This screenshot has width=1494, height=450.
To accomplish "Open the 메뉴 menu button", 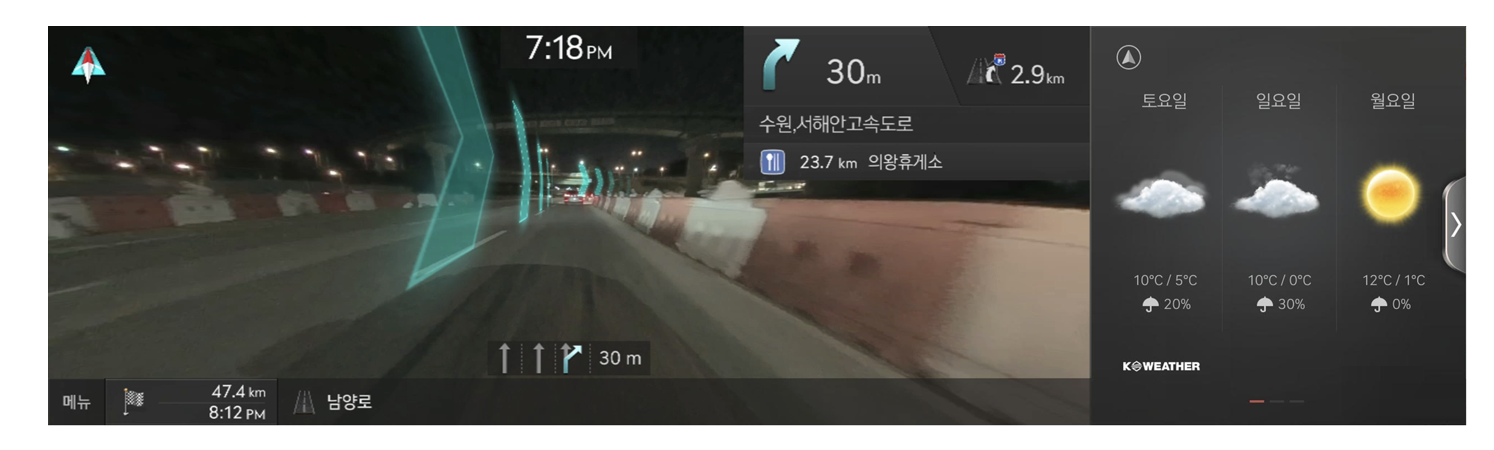I will [77, 403].
